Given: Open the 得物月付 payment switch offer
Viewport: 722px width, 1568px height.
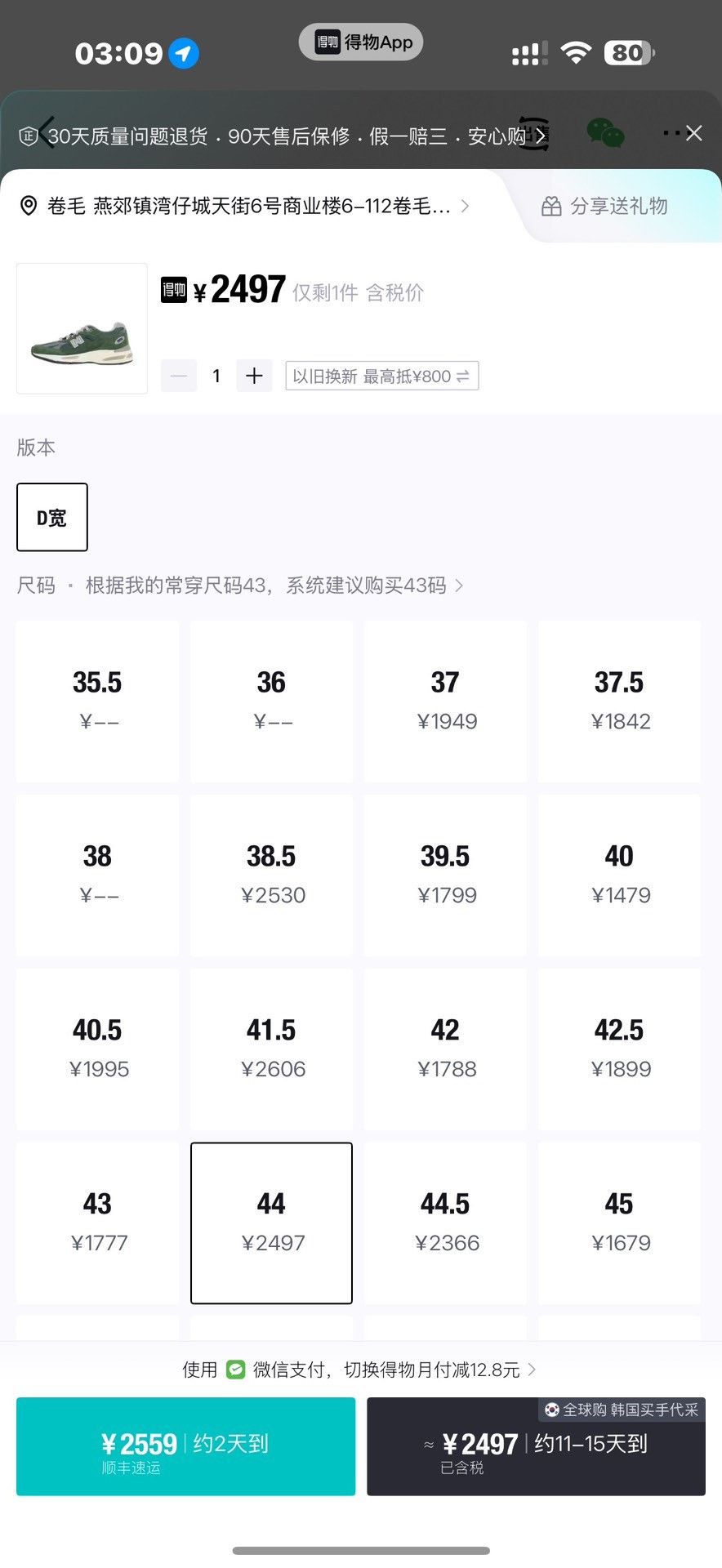Looking at the screenshot, I should coord(359,1370).
